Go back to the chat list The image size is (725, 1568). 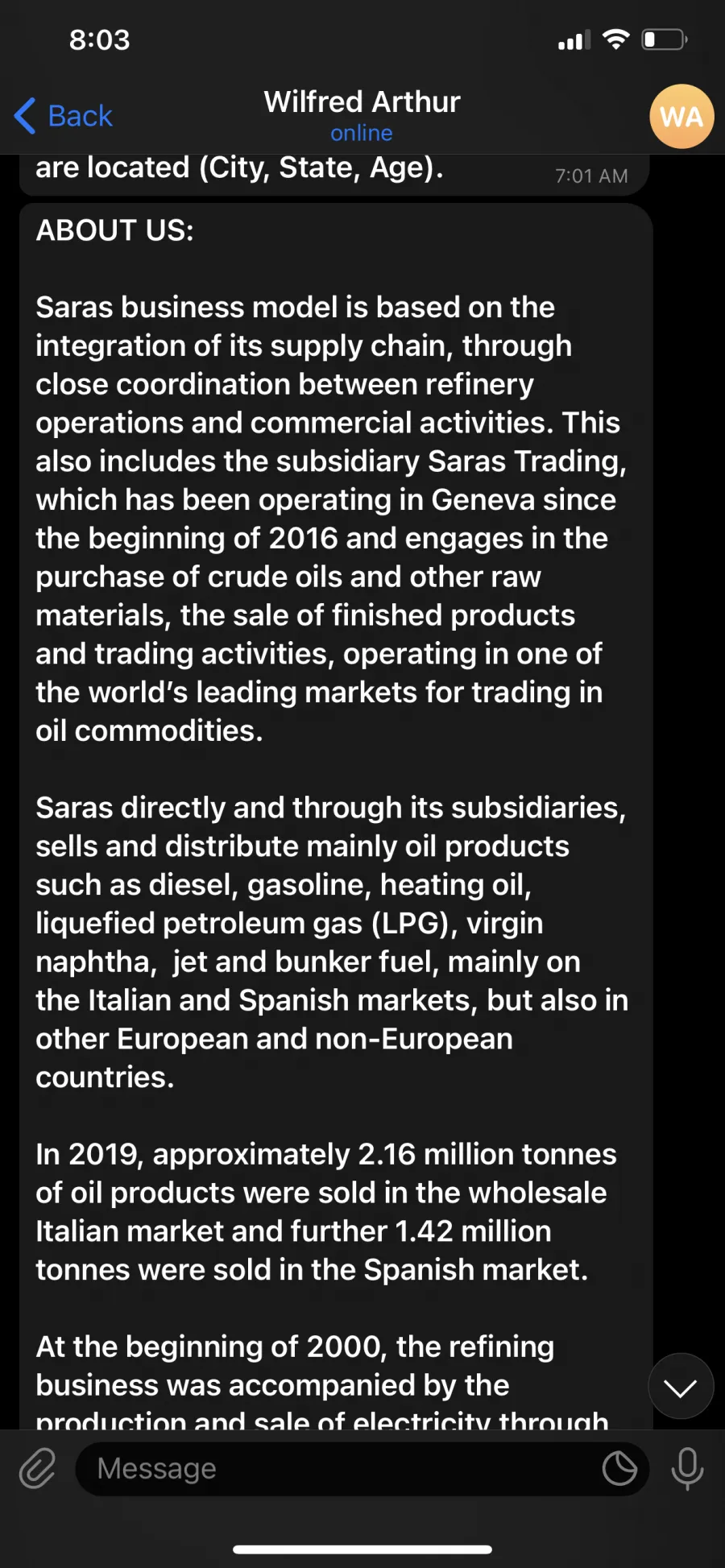(x=64, y=116)
